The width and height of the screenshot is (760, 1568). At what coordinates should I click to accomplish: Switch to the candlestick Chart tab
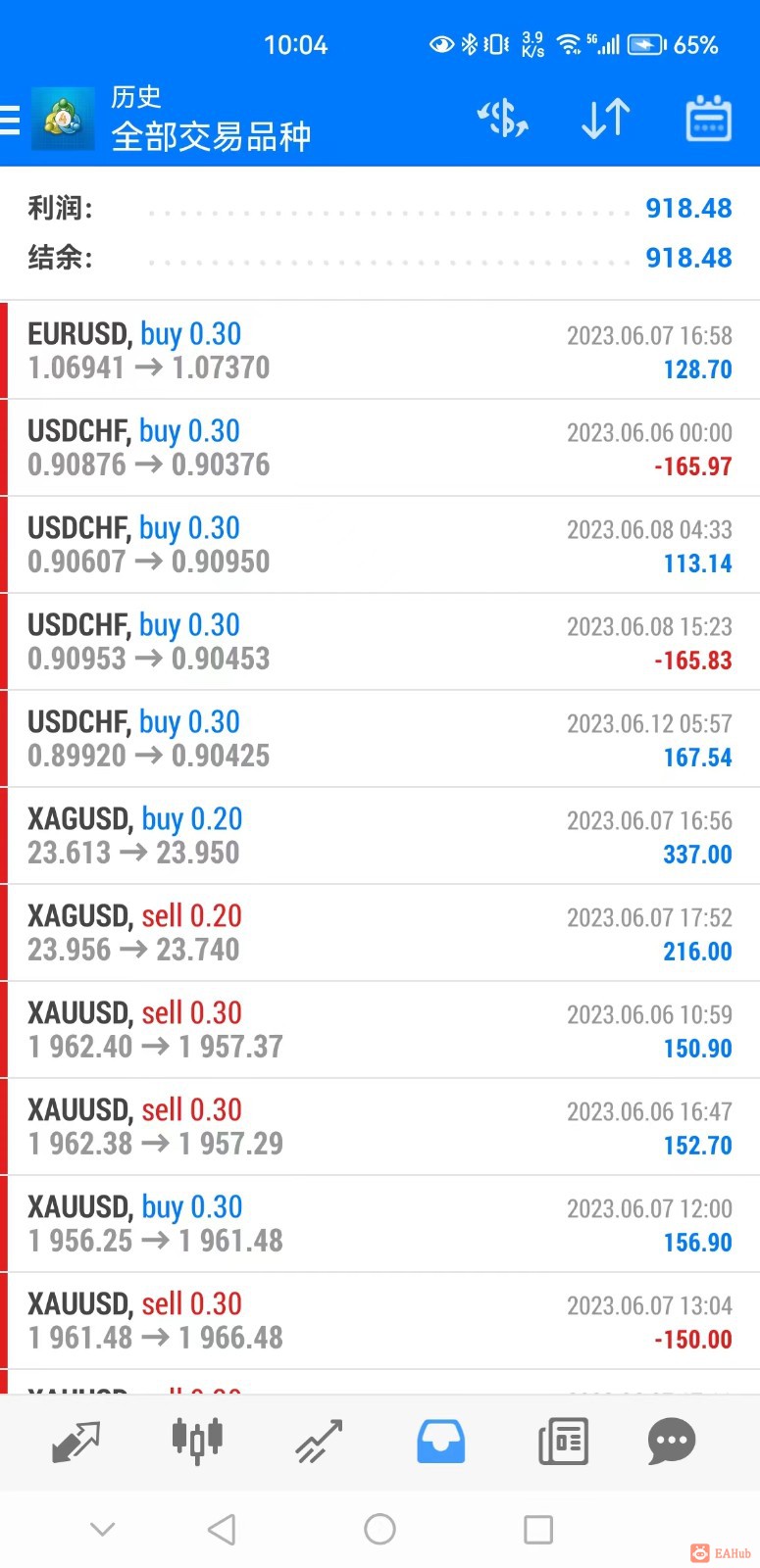click(x=197, y=1441)
